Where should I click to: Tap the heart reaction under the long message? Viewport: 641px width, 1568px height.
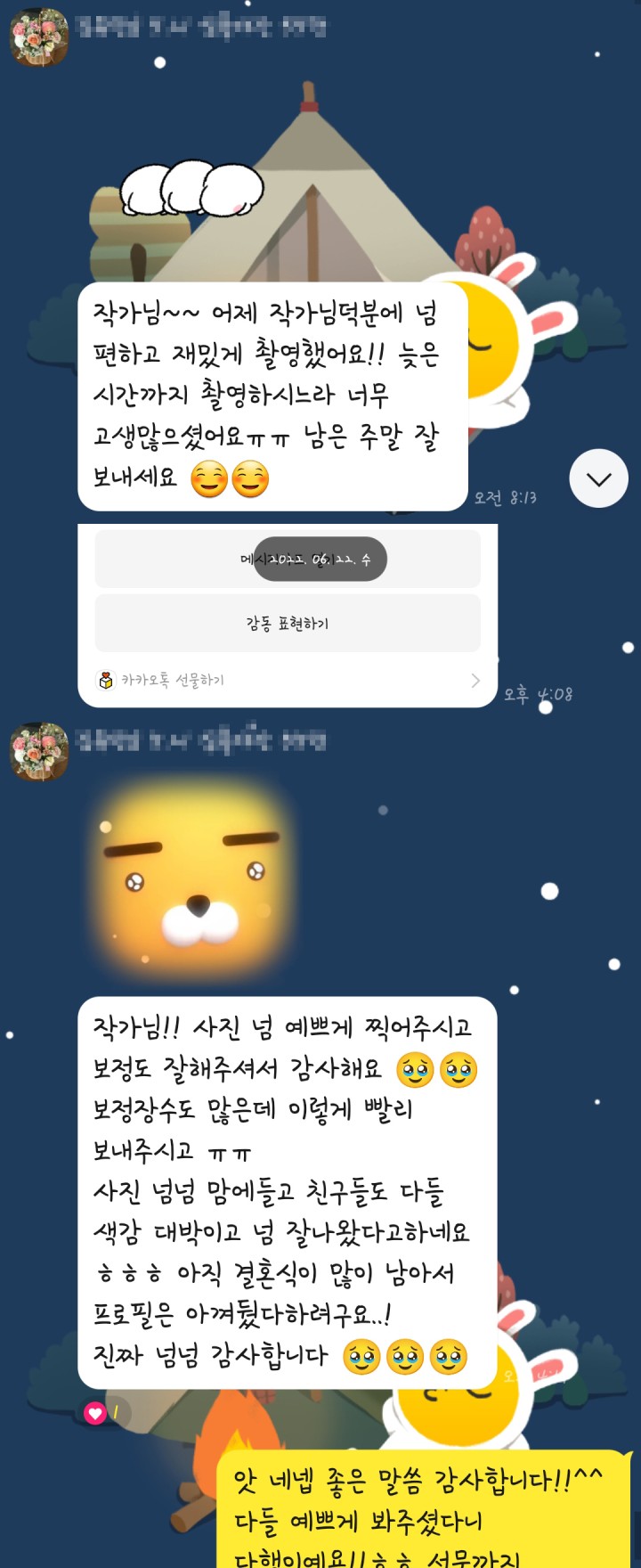click(x=95, y=1412)
